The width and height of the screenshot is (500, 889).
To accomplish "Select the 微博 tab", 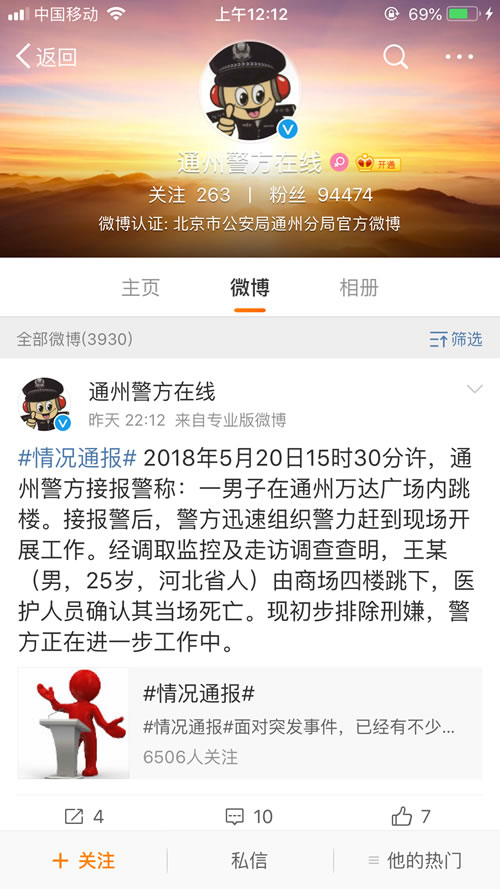I will tap(249, 288).
